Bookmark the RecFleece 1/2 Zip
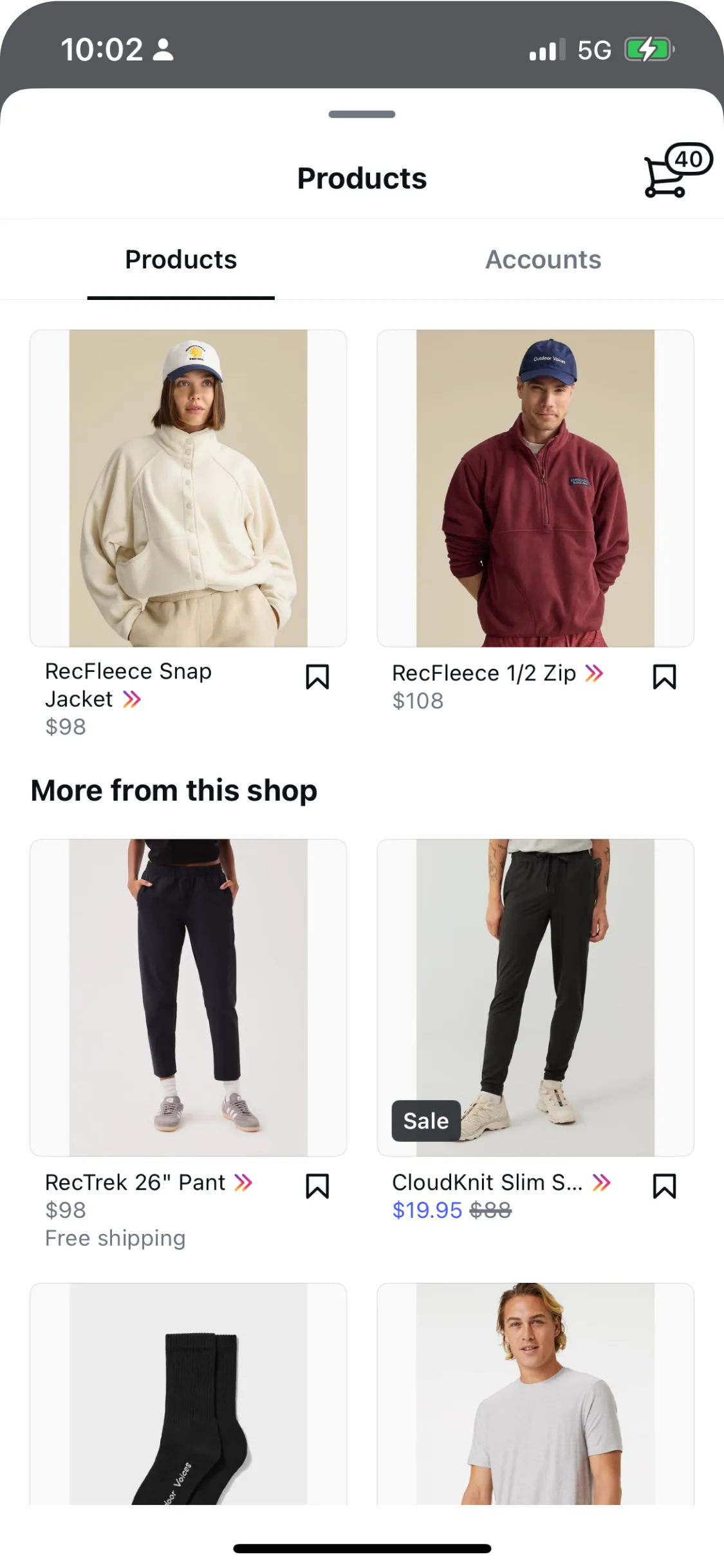 [664, 677]
